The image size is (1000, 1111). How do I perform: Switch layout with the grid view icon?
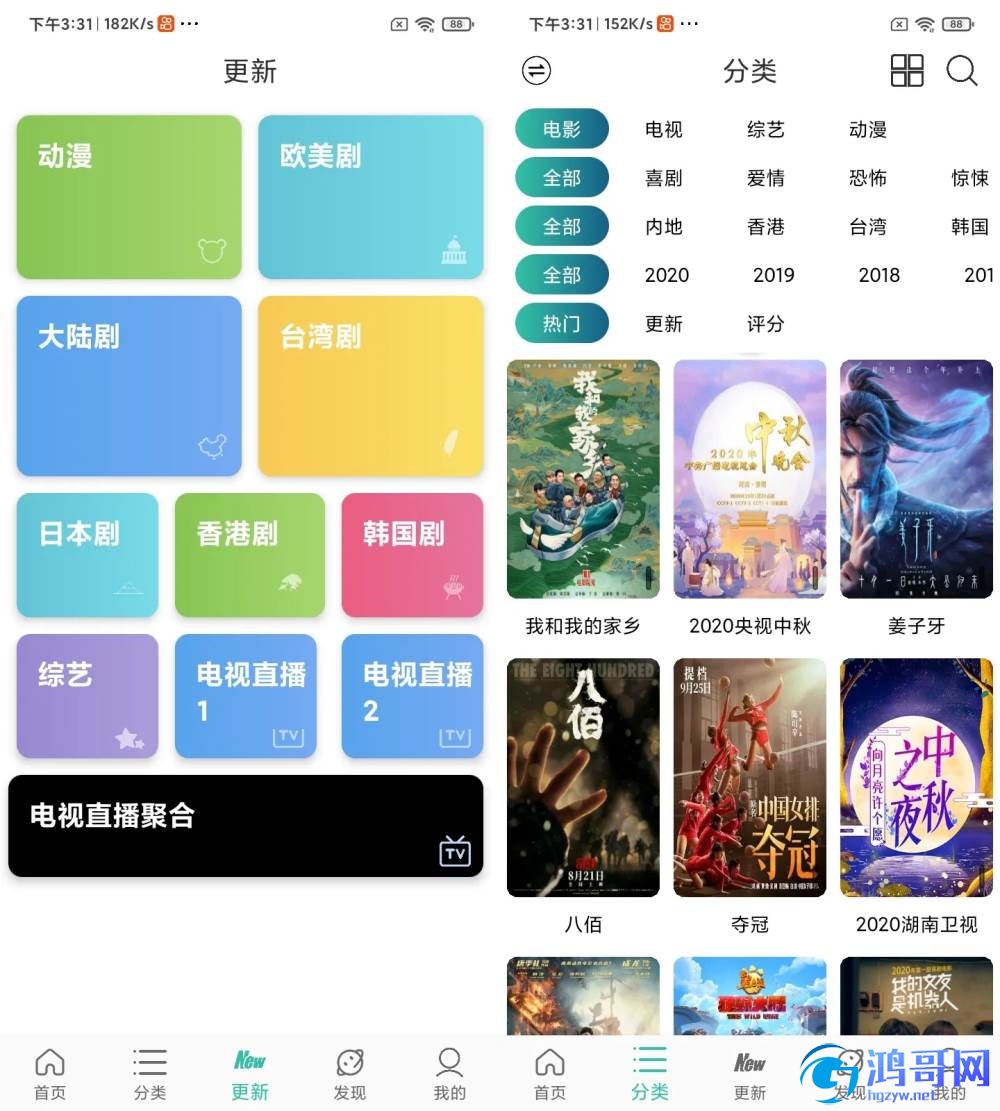coord(907,70)
